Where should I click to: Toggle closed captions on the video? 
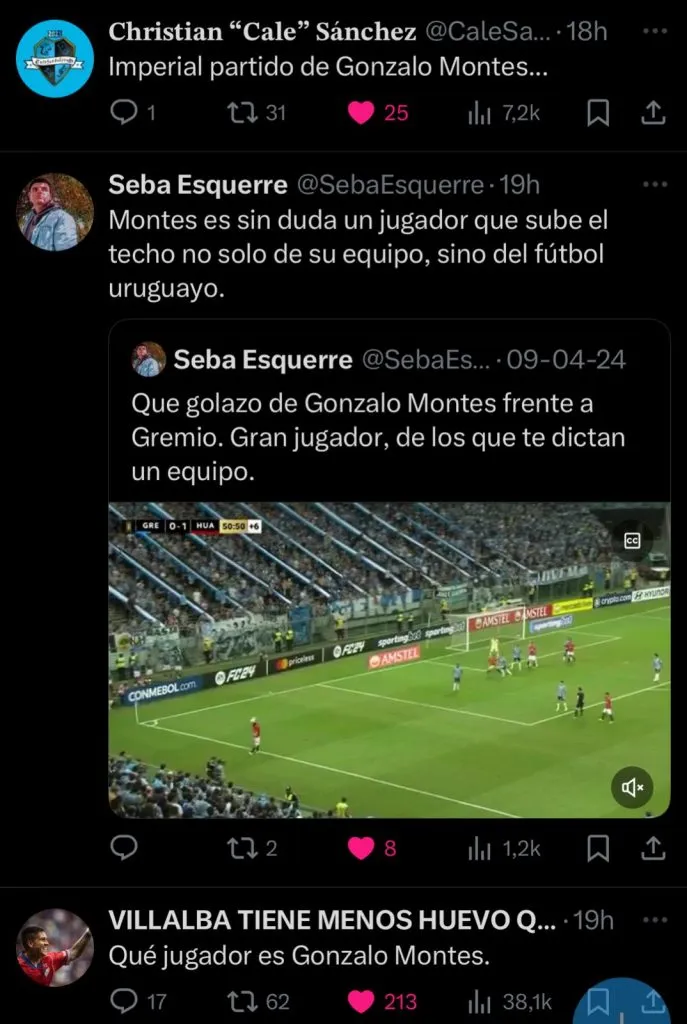(x=632, y=540)
